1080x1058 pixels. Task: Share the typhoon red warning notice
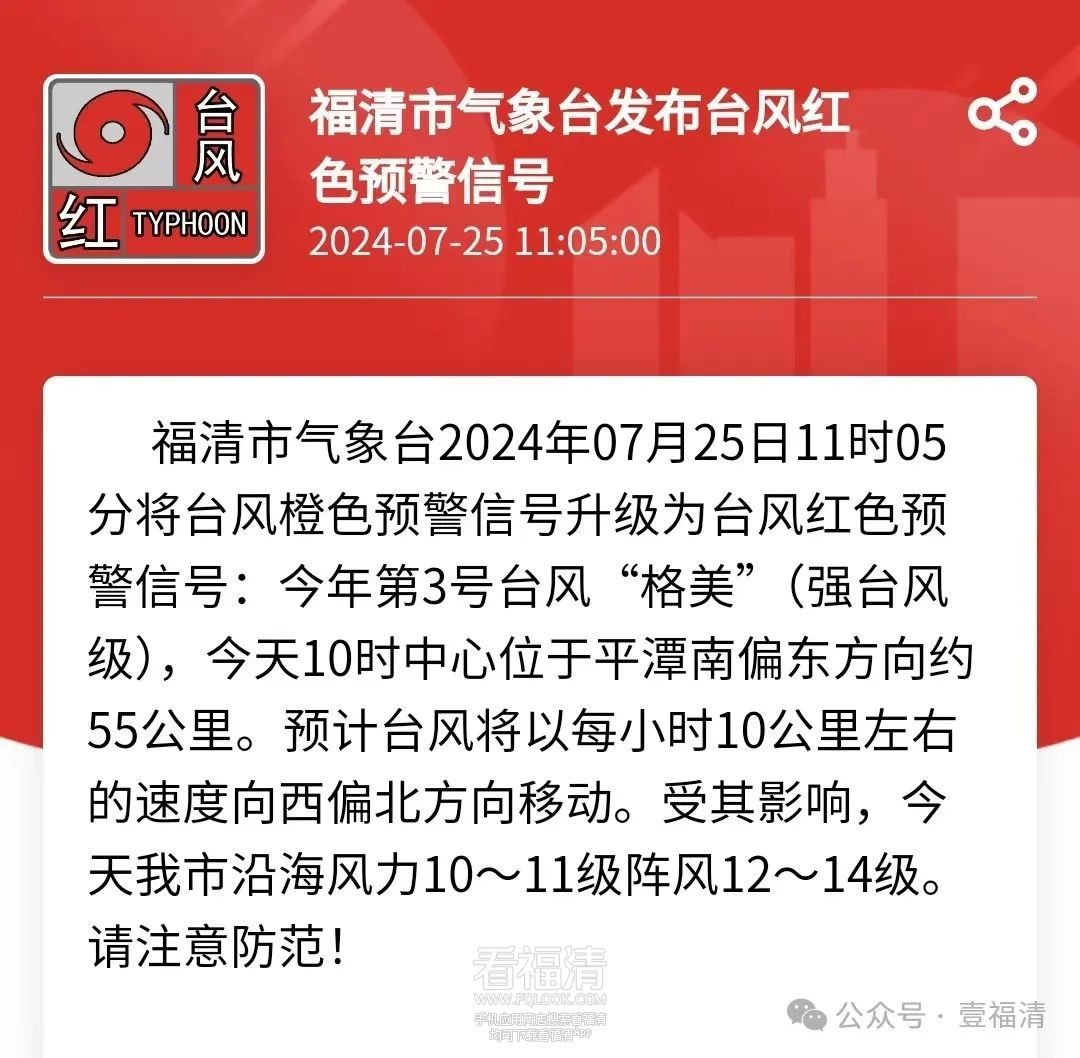pyautogui.click(x=1003, y=112)
